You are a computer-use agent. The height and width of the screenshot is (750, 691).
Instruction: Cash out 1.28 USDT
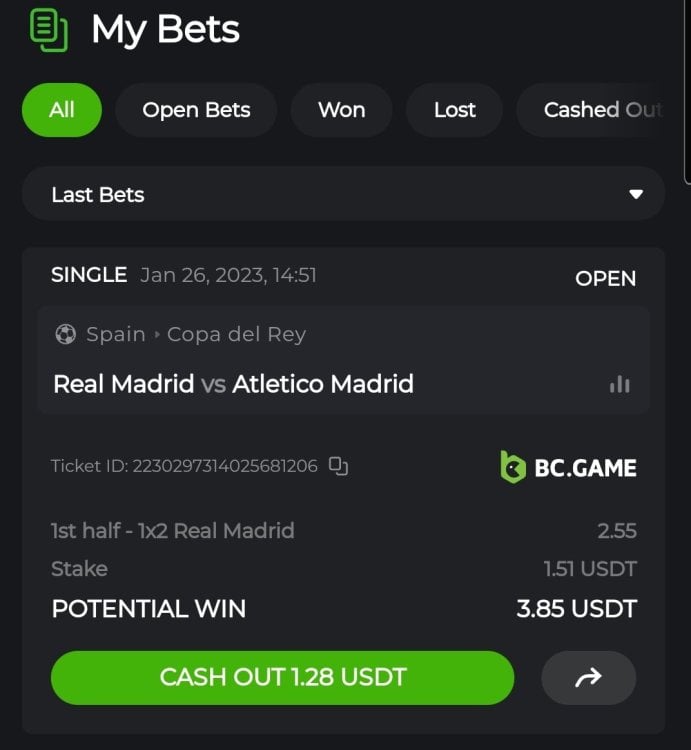point(282,677)
